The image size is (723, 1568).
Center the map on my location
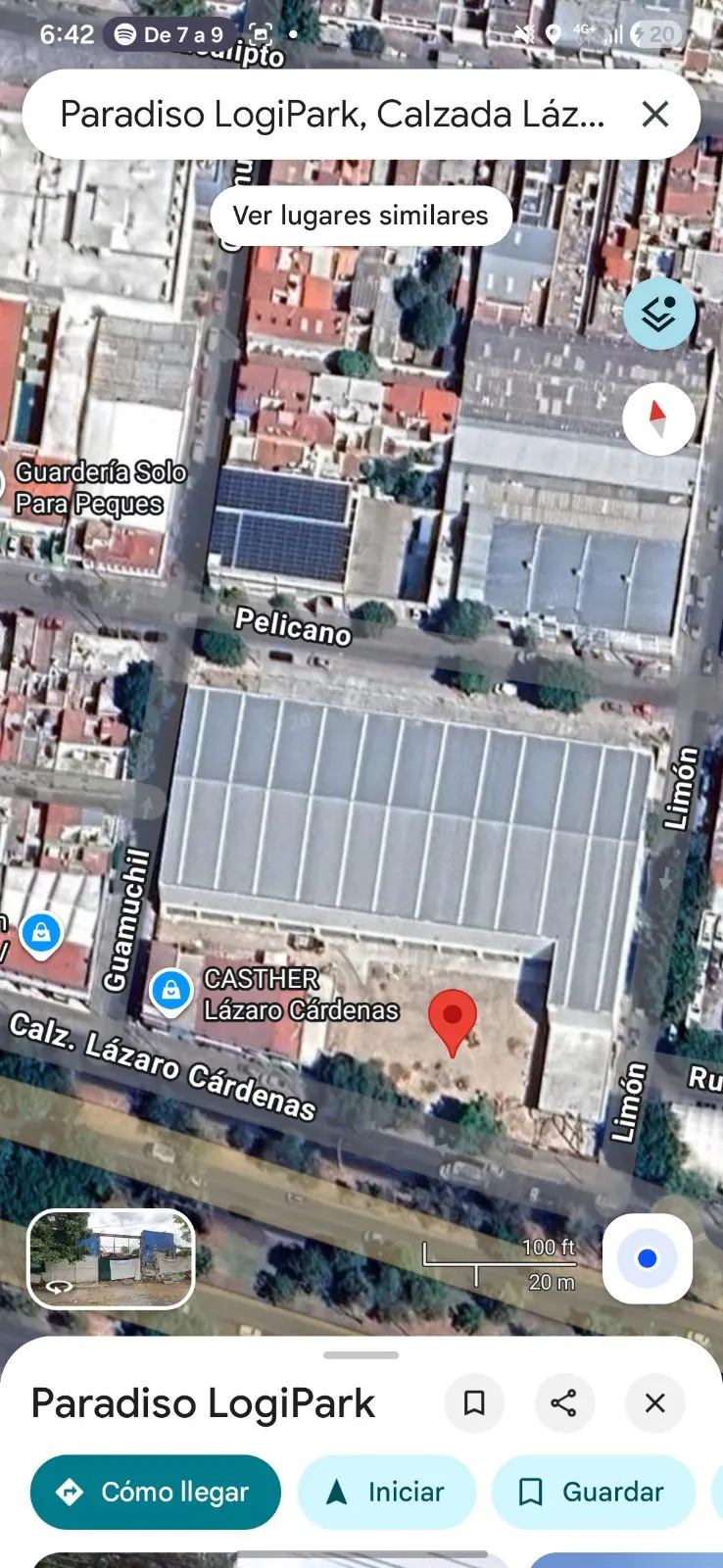pos(648,1258)
